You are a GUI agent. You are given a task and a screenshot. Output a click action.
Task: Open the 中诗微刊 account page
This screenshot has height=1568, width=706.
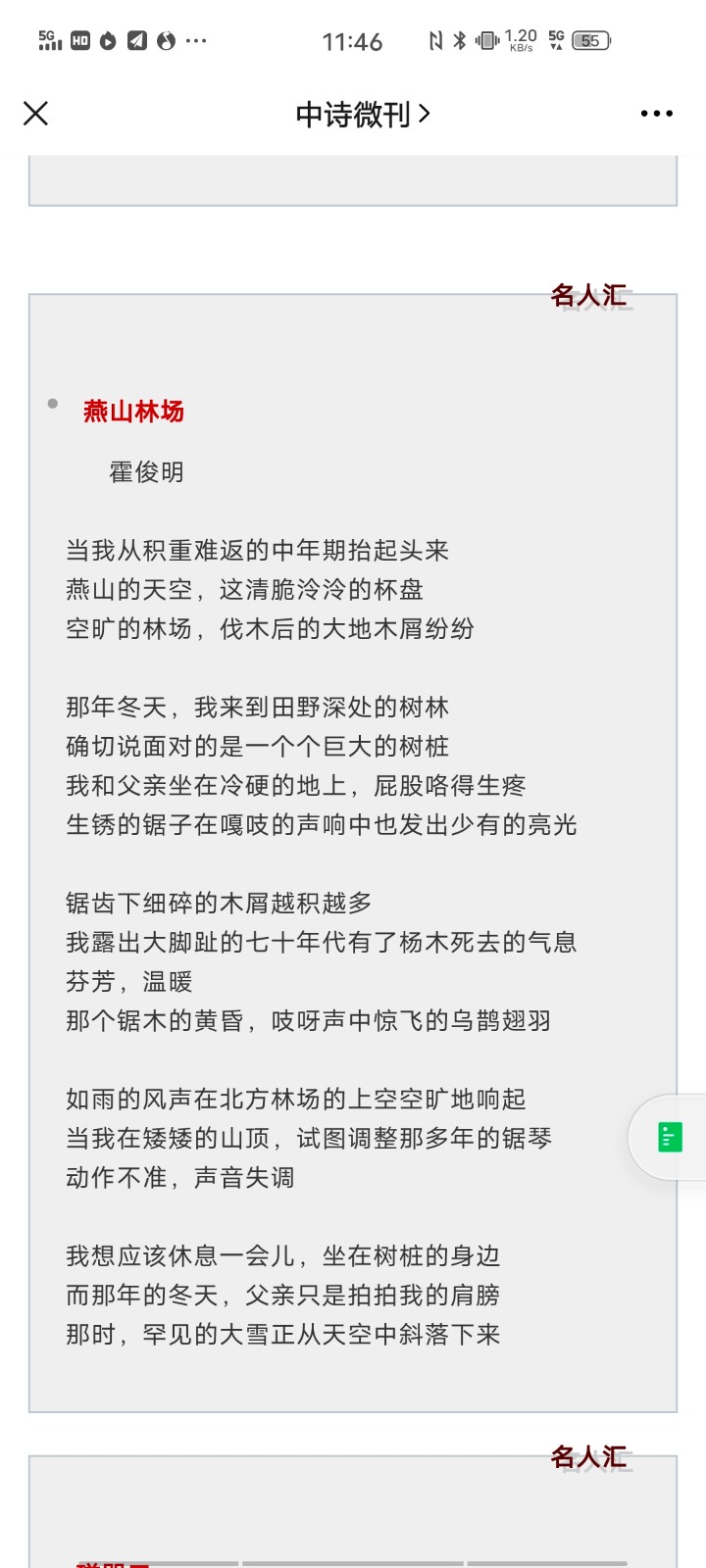tap(362, 115)
